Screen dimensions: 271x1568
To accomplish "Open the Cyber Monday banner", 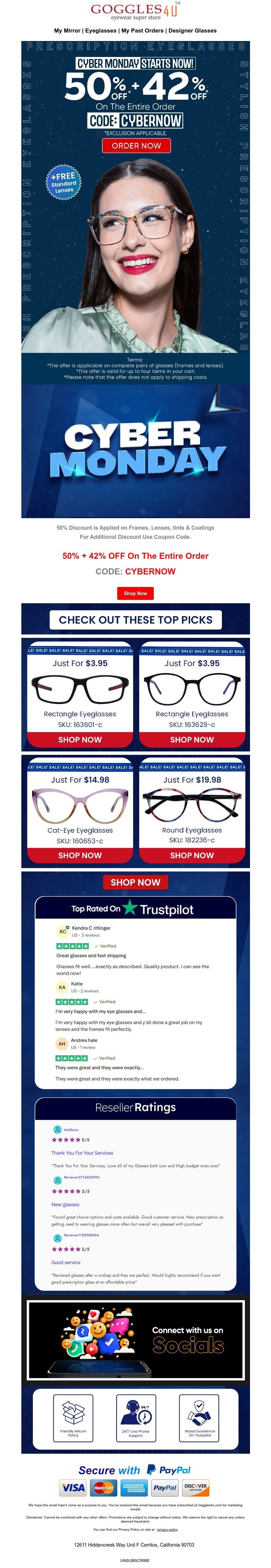I will click(135, 451).
